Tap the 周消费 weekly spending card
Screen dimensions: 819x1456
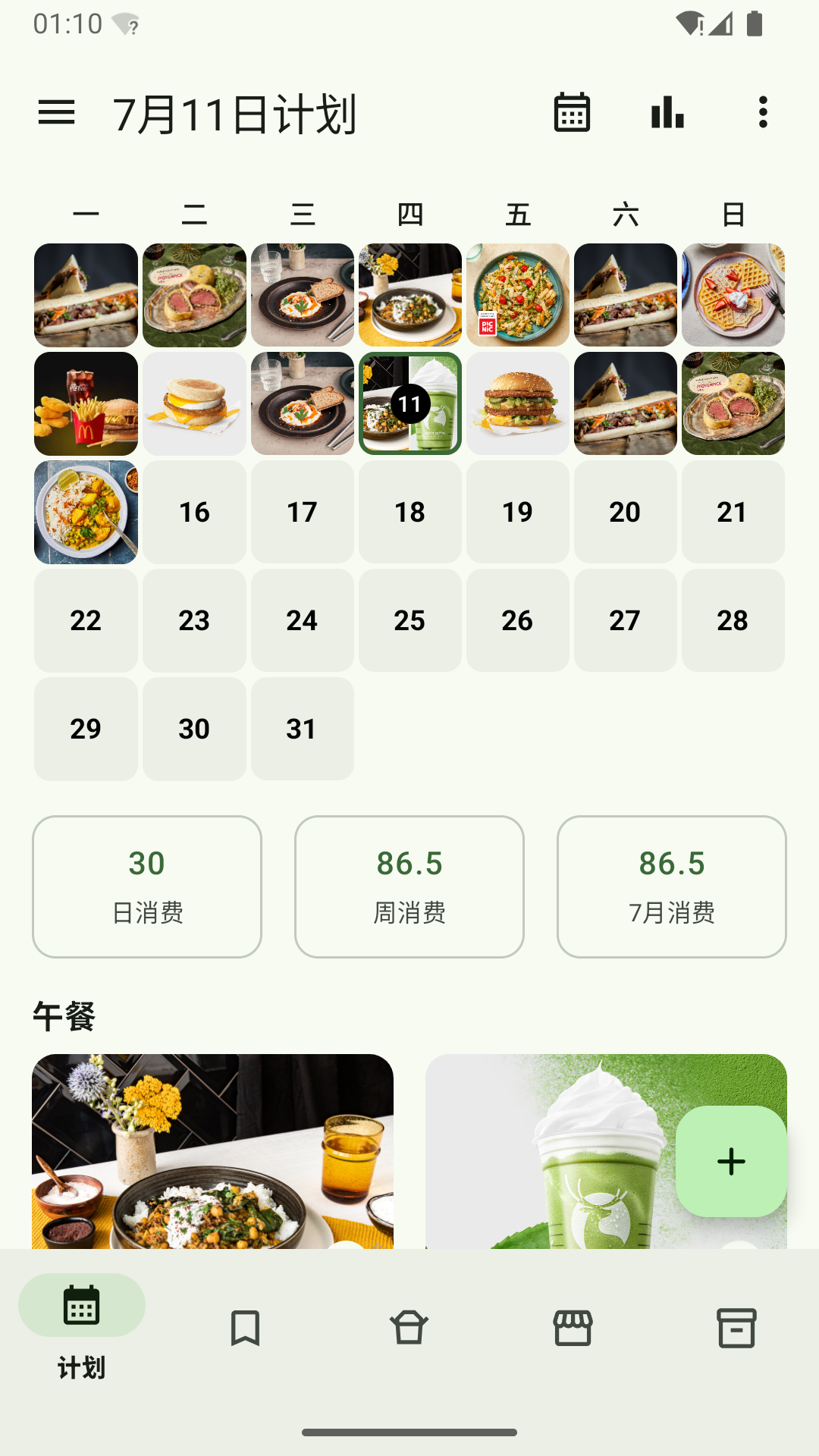(x=409, y=886)
